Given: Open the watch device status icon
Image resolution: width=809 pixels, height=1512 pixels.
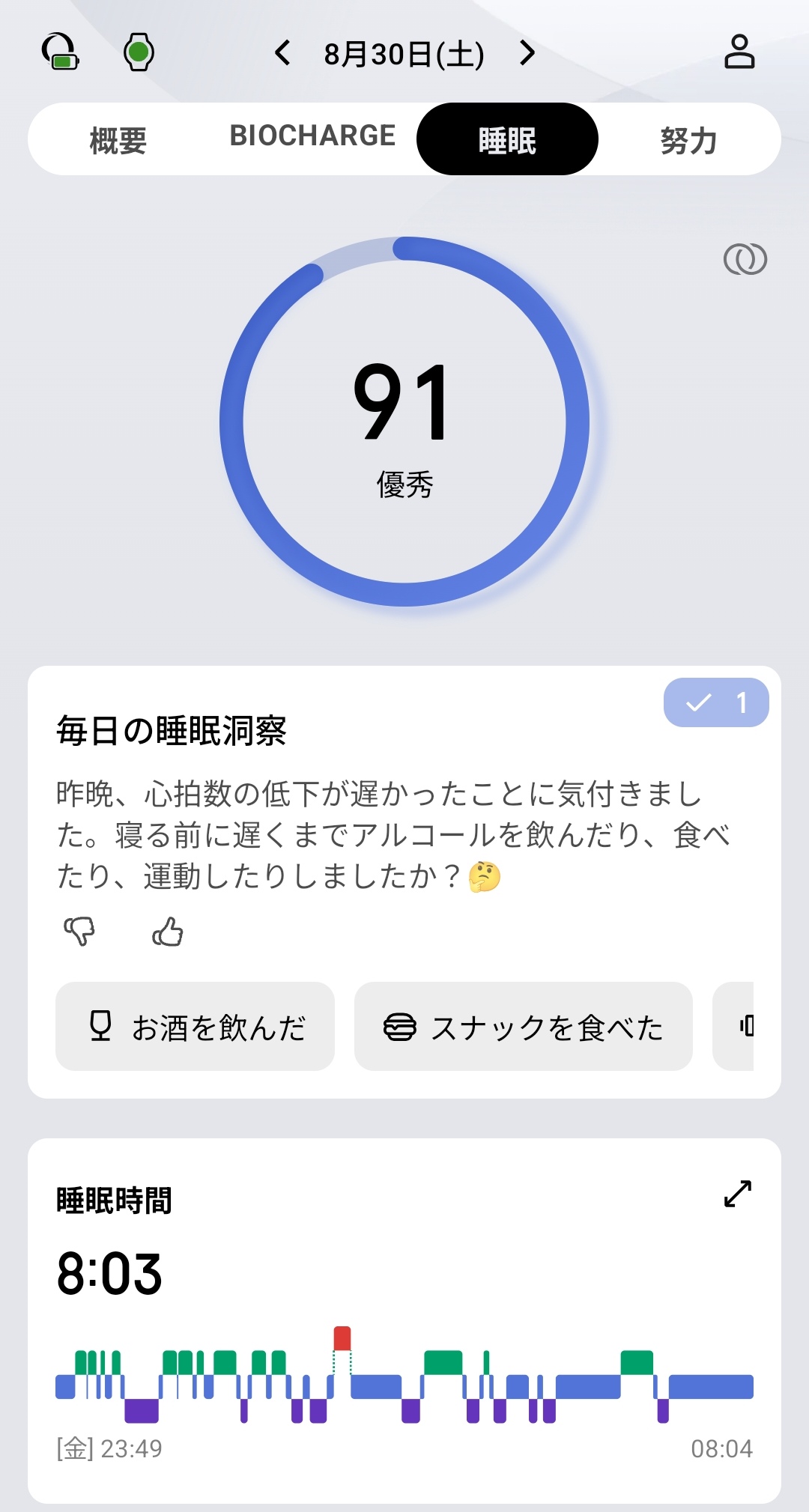Looking at the screenshot, I should pos(139,52).
